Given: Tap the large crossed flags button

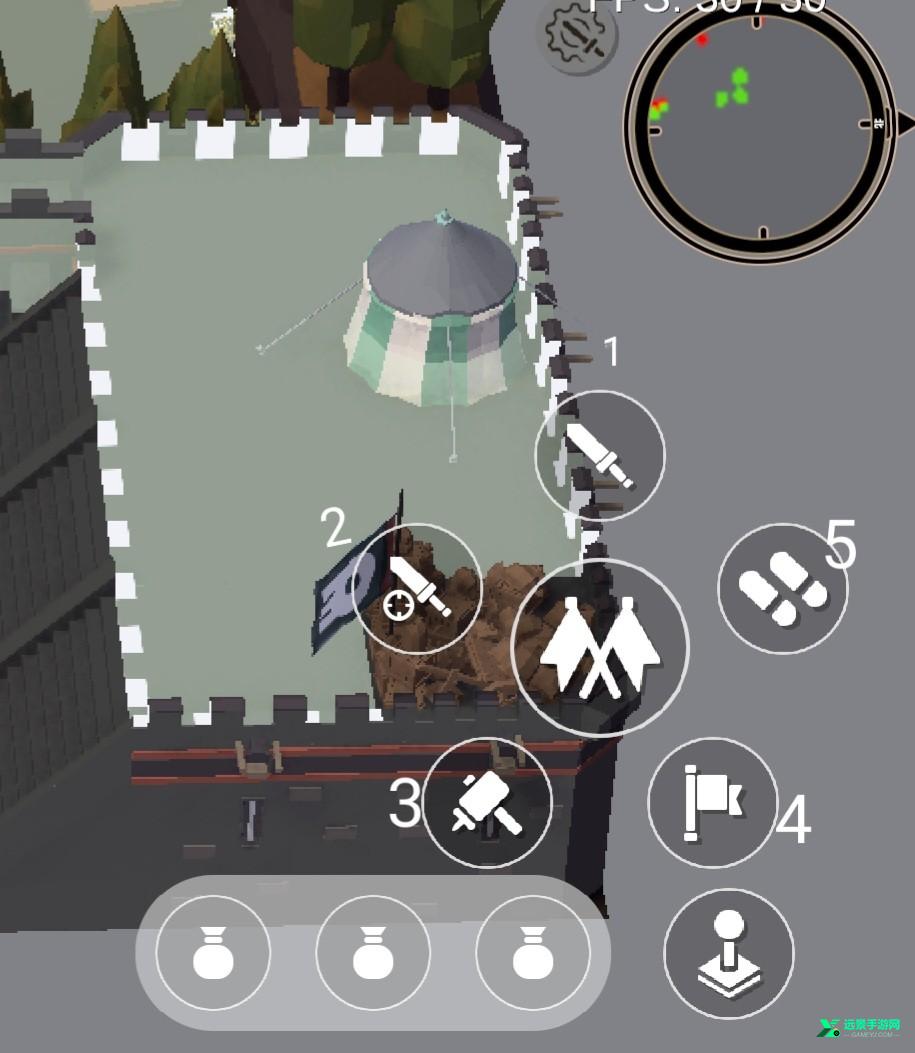Looking at the screenshot, I should tap(600, 648).
